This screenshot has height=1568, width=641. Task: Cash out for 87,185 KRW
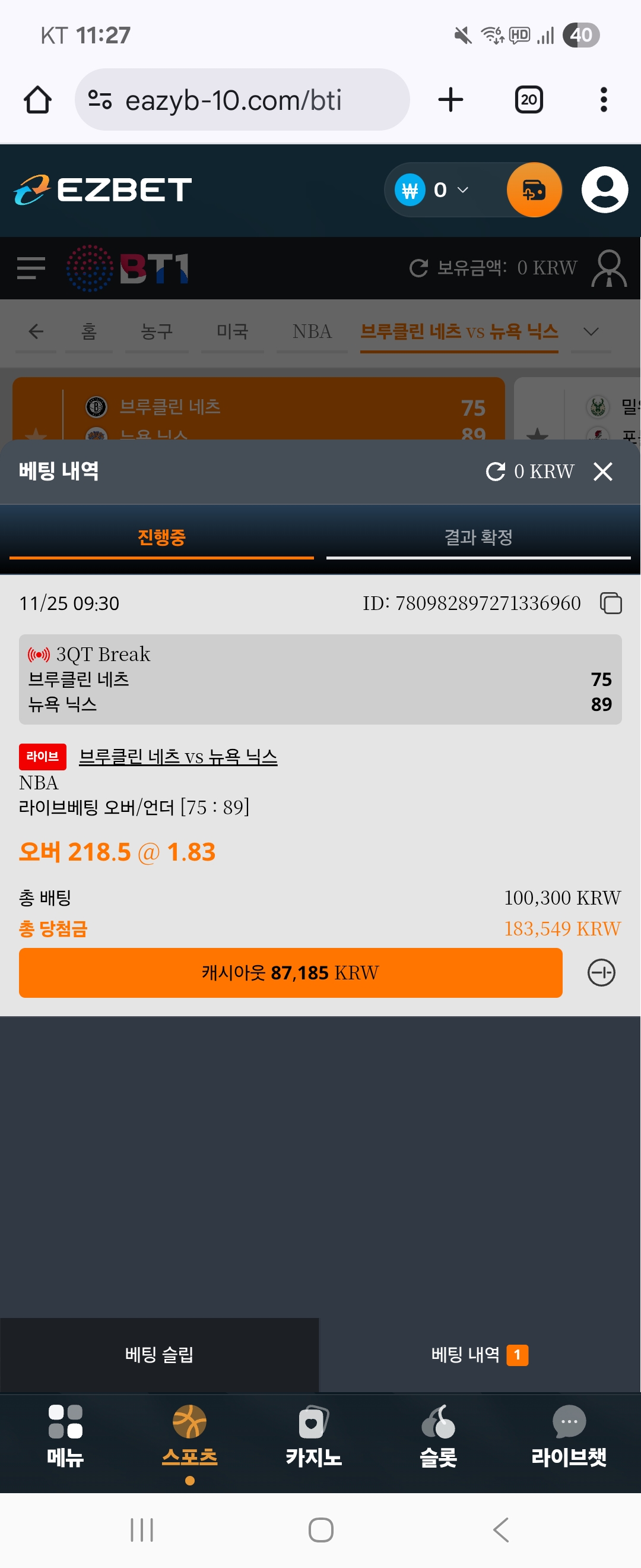point(290,972)
